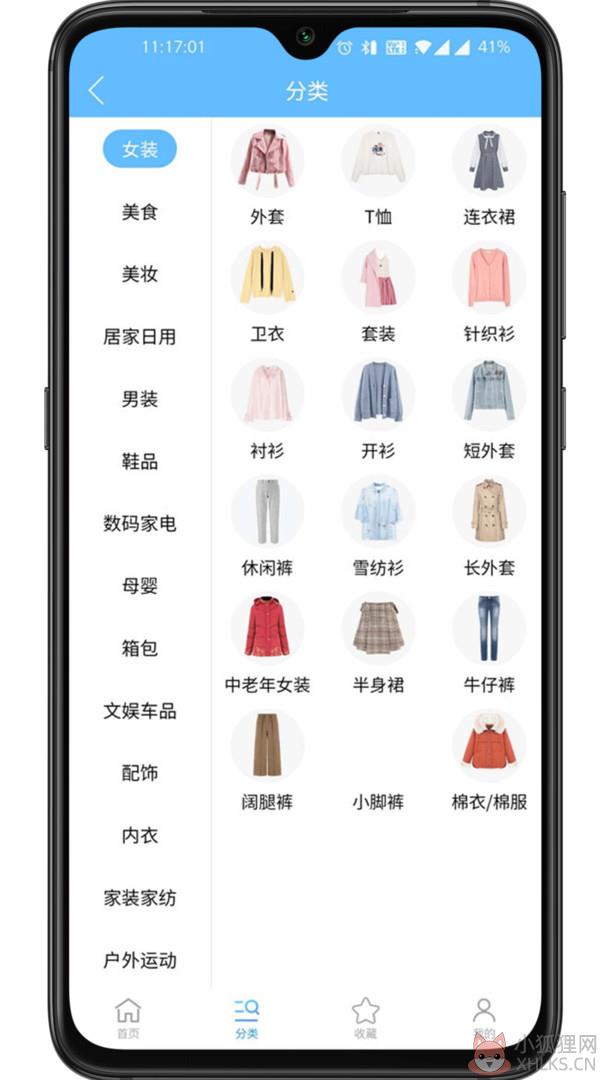Open the 收藏 tab

point(365,1018)
